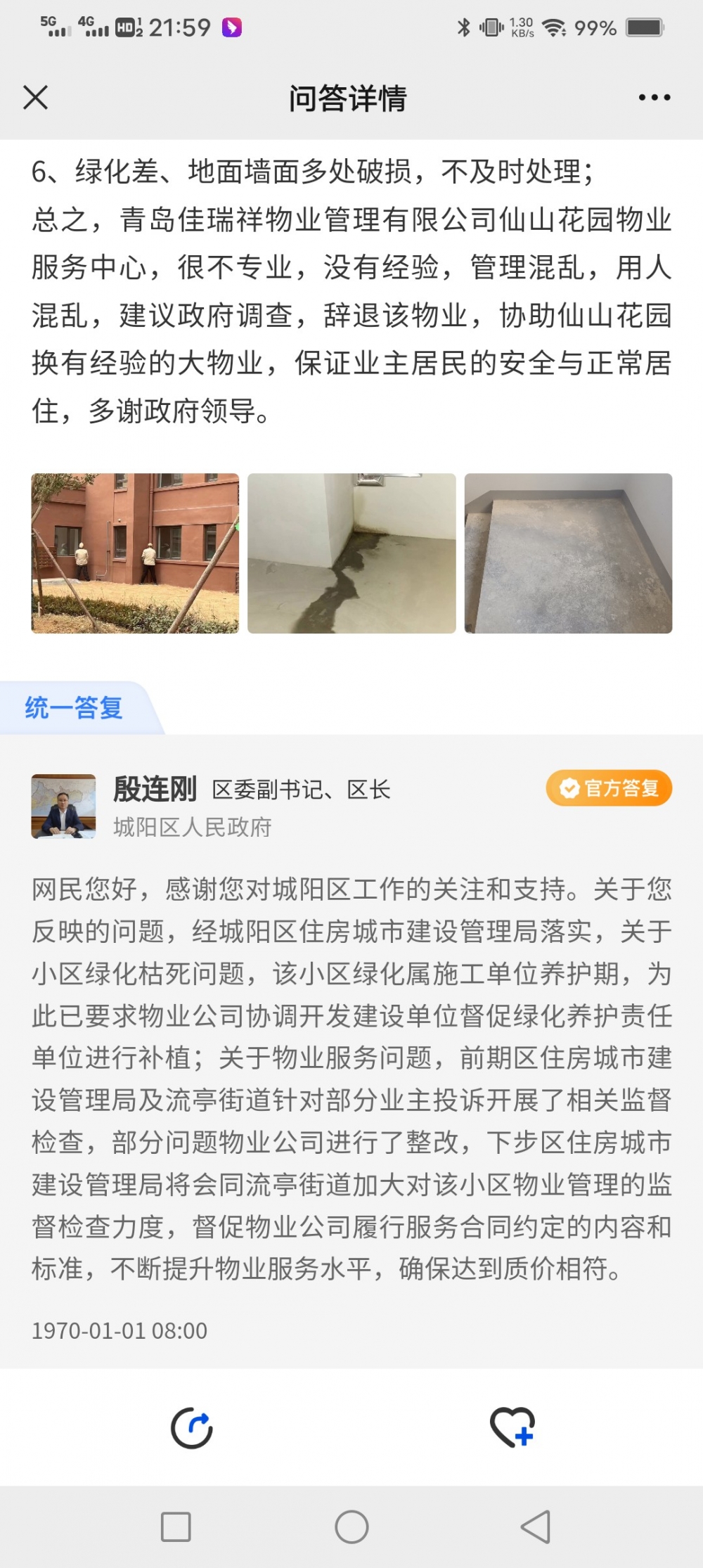Viewport: 703px width, 1568px height.
Task: View the photo of the red brick building
Action: click(x=135, y=553)
